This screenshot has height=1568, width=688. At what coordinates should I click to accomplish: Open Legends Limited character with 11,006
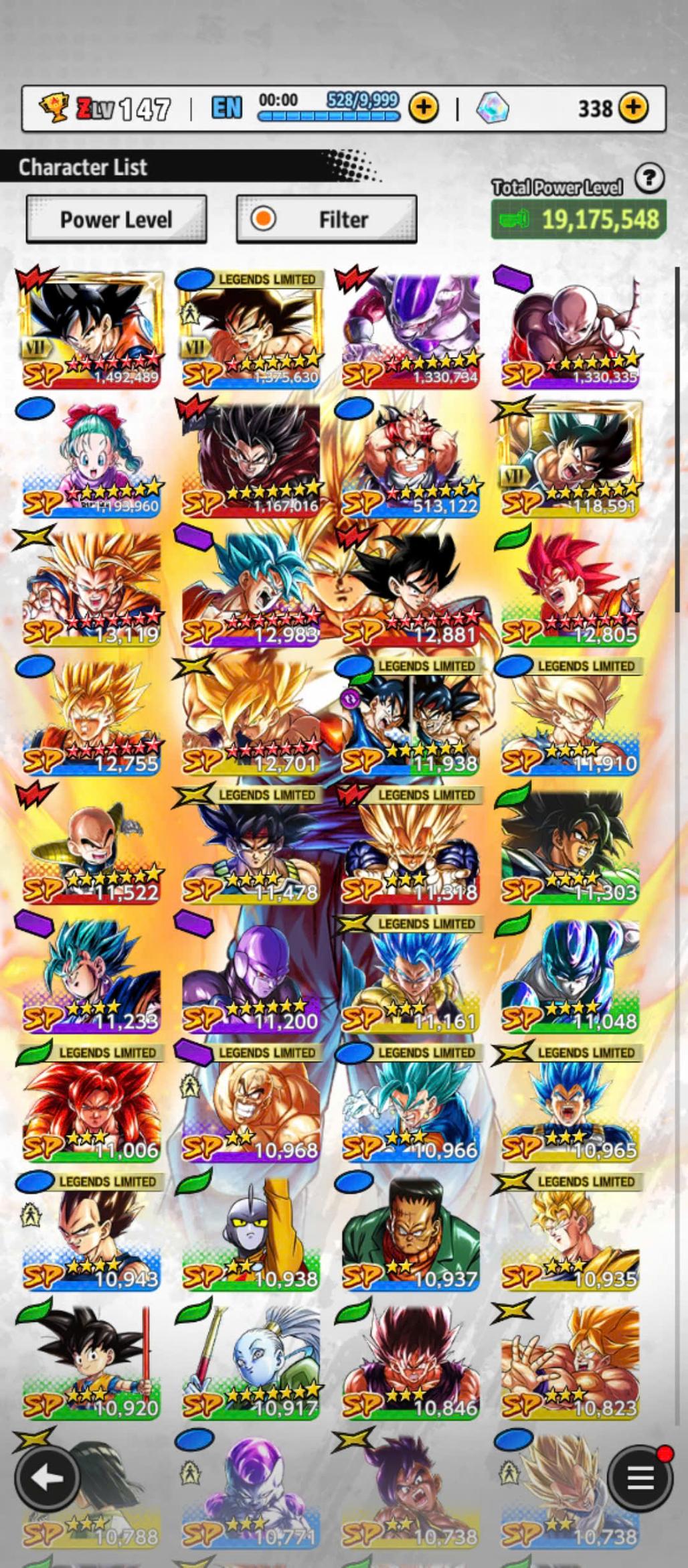click(91, 1105)
